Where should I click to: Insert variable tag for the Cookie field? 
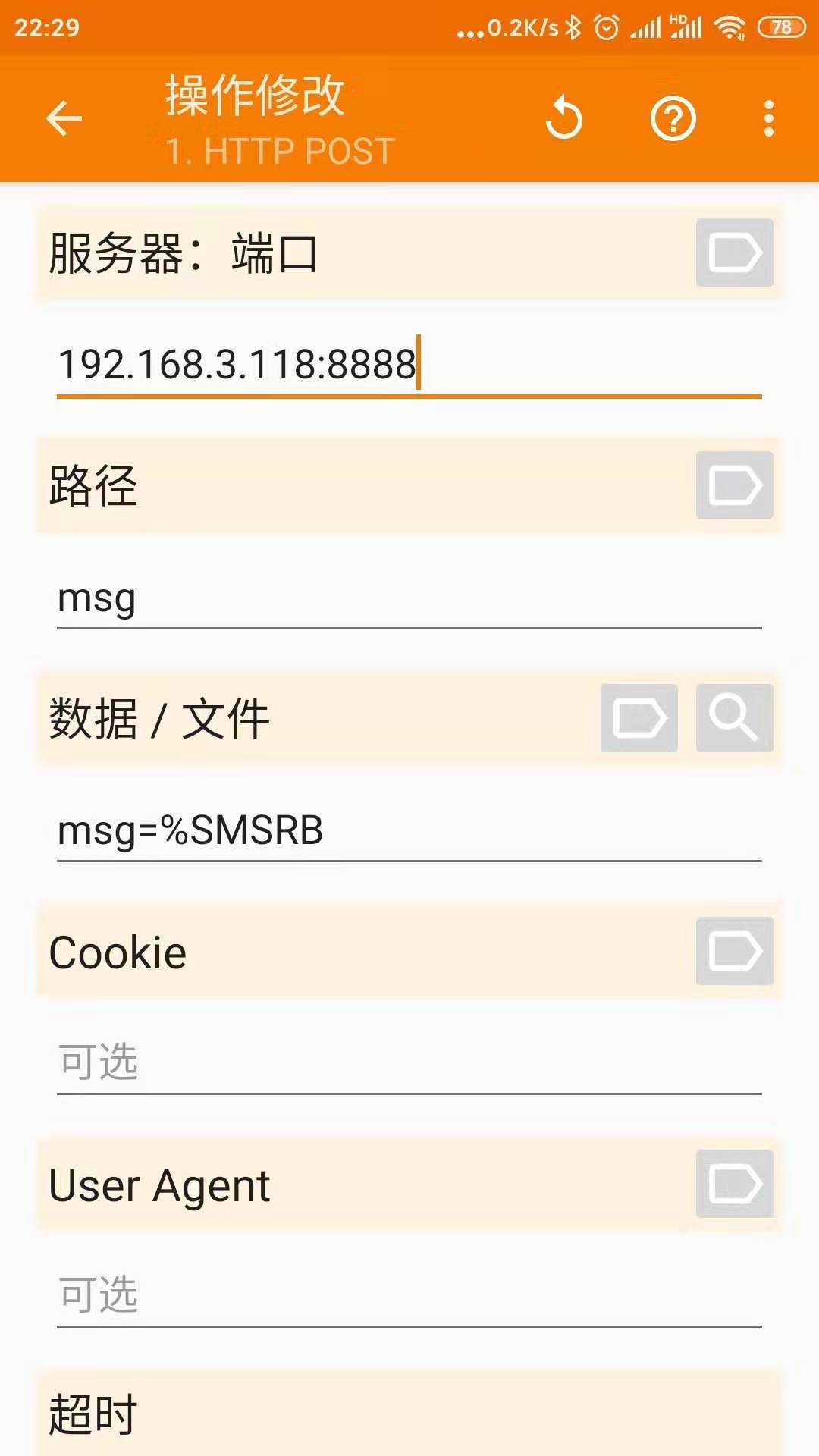coord(733,949)
